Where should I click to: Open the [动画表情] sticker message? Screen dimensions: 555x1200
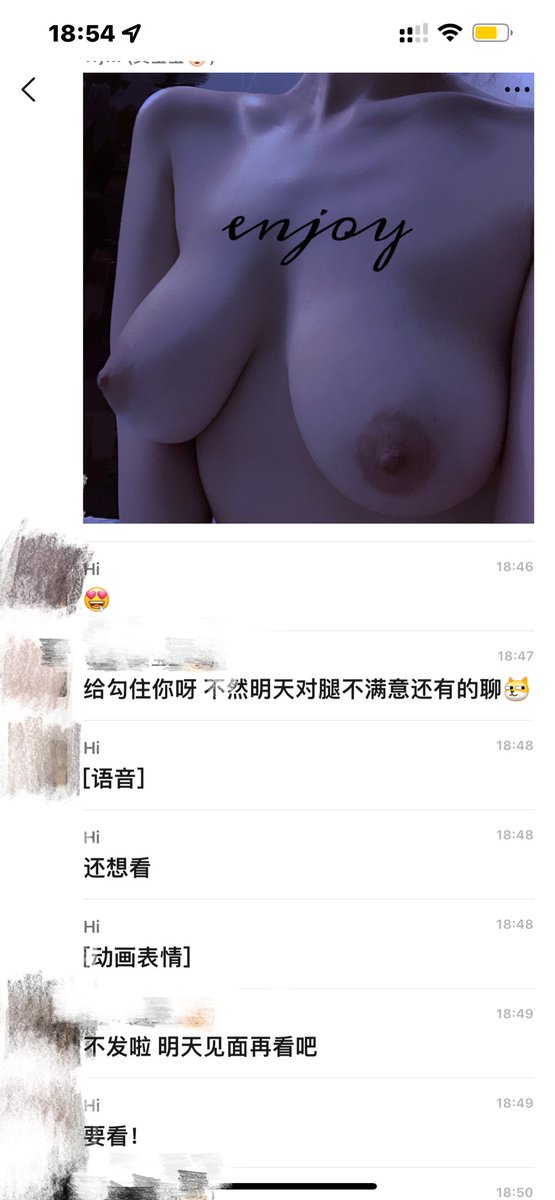pyautogui.click(x=137, y=957)
